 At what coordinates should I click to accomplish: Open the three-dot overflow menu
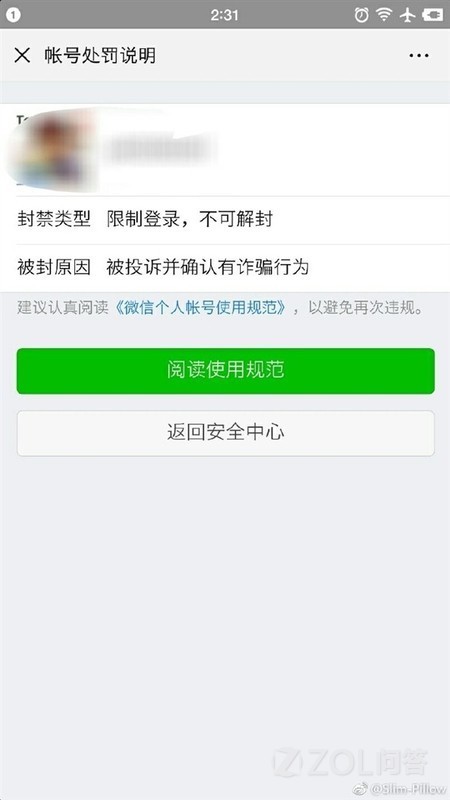[x=419, y=55]
